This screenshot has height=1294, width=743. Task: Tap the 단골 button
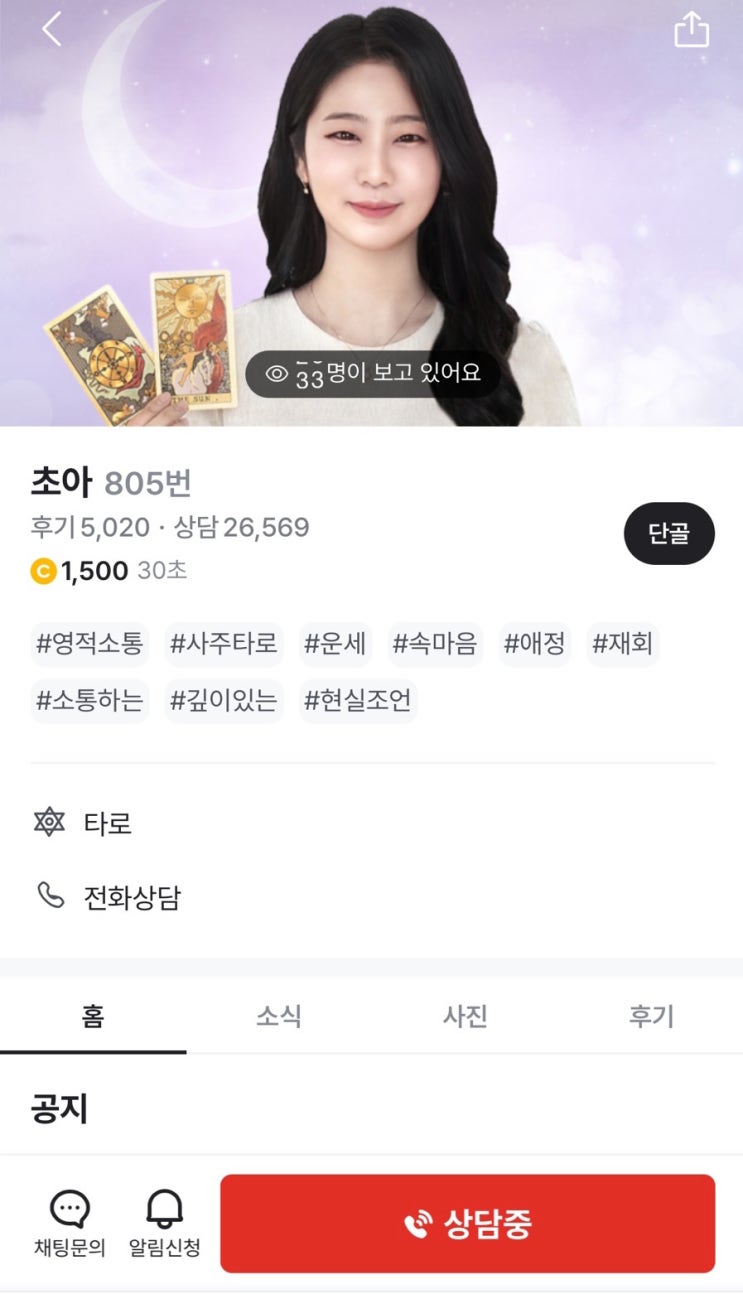coord(669,534)
